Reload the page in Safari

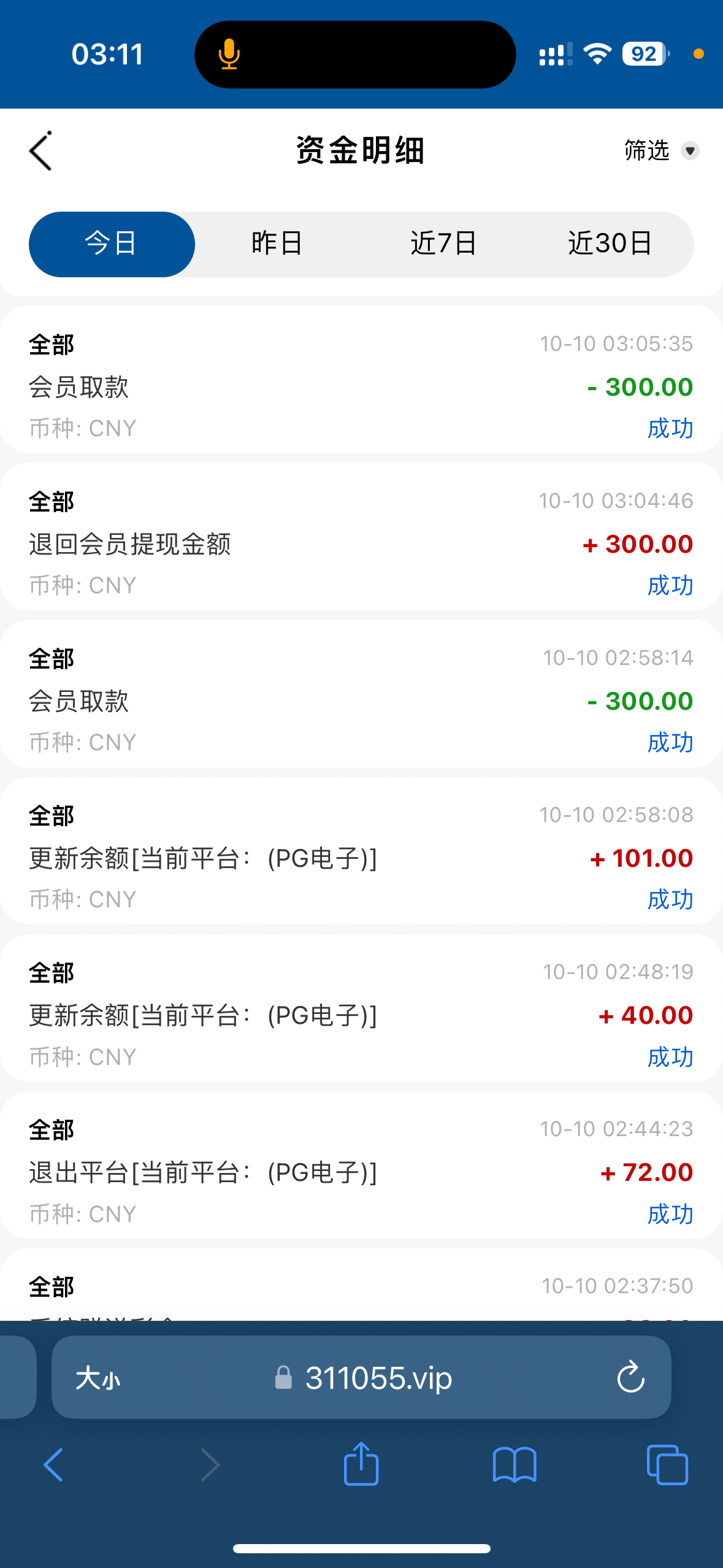point(630,1378)
